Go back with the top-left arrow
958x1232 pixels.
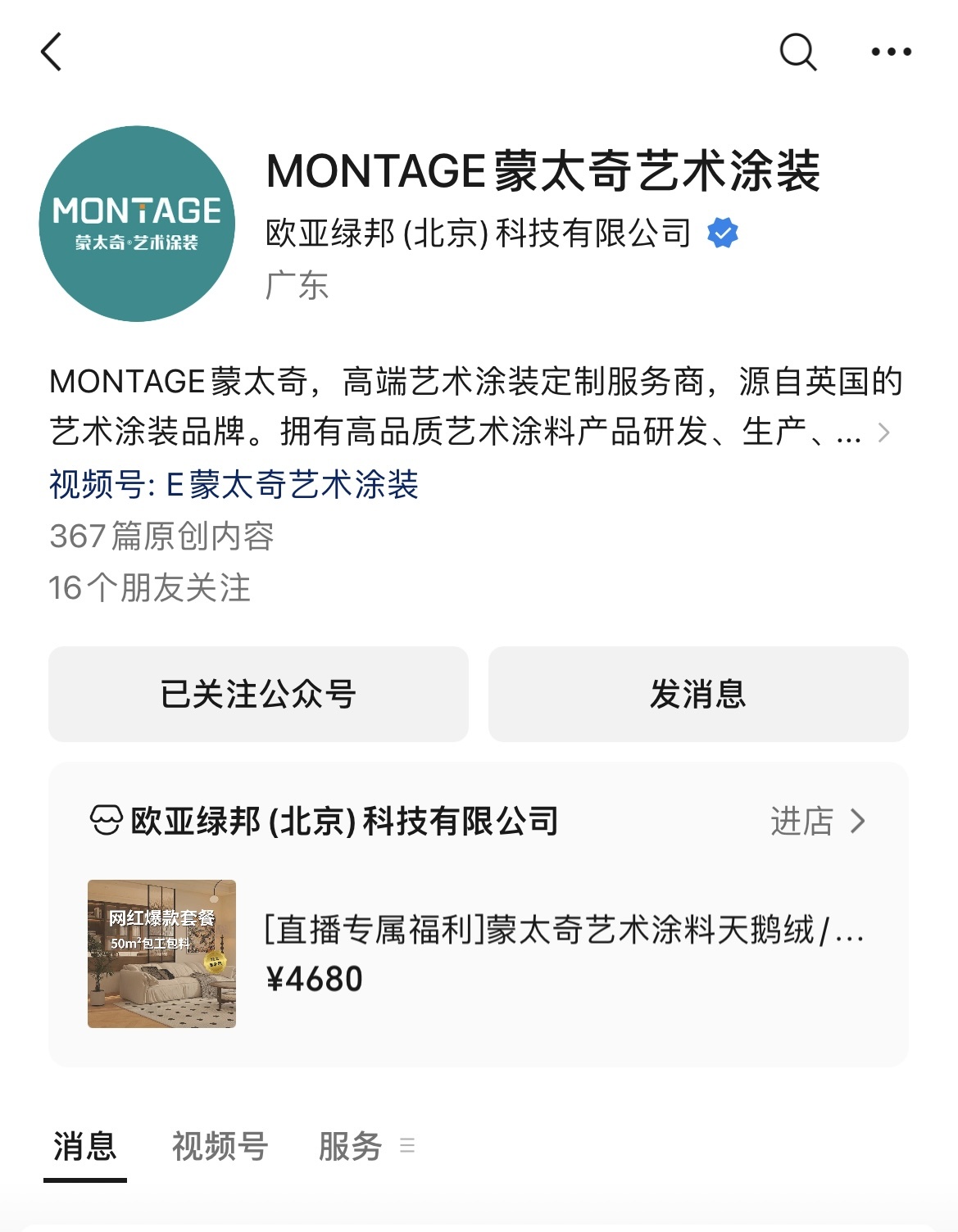coord(52,52)
